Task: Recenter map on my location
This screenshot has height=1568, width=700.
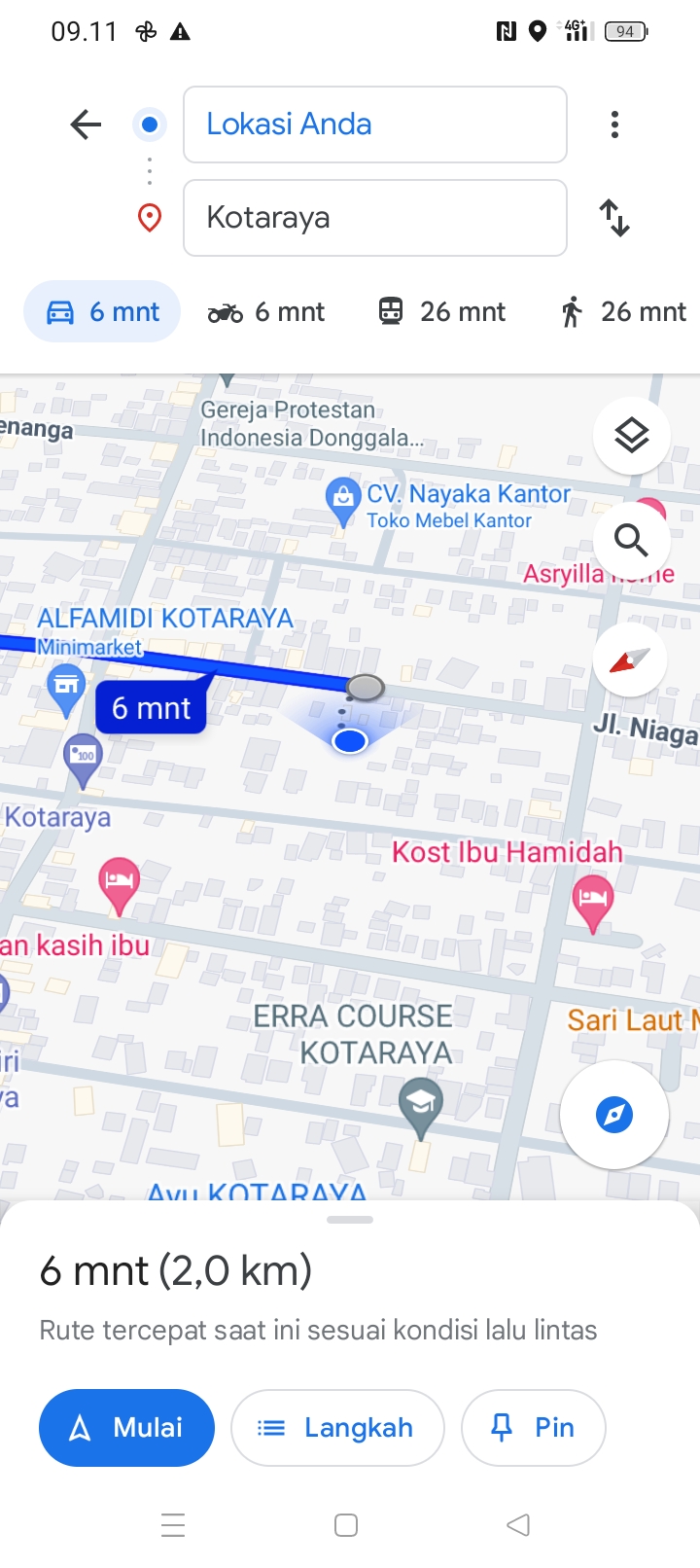Action: (x=614, y=1114)
